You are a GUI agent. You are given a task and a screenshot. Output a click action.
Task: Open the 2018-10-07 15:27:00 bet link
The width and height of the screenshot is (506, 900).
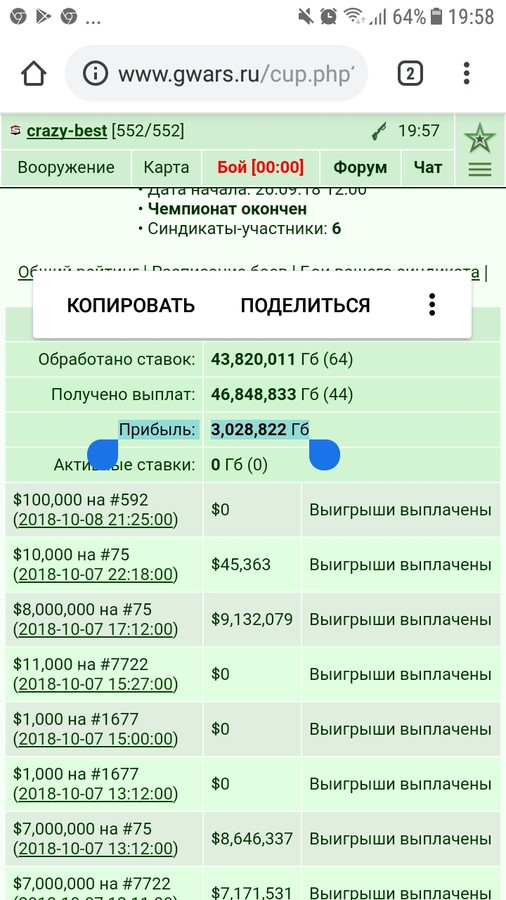(95, 684)
